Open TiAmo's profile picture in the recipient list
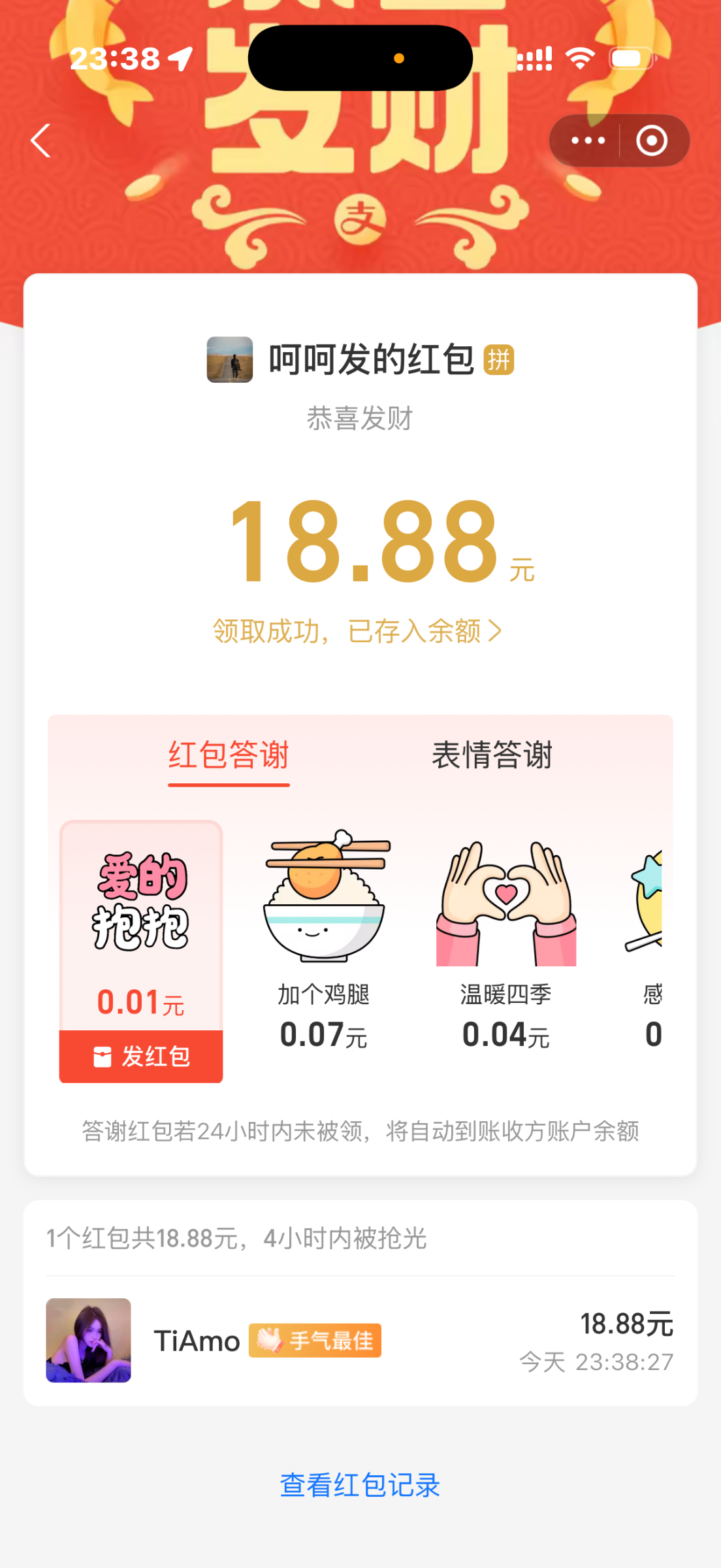The width and height of the screenshot is (721, 1568). click(x=88, y=1340)
